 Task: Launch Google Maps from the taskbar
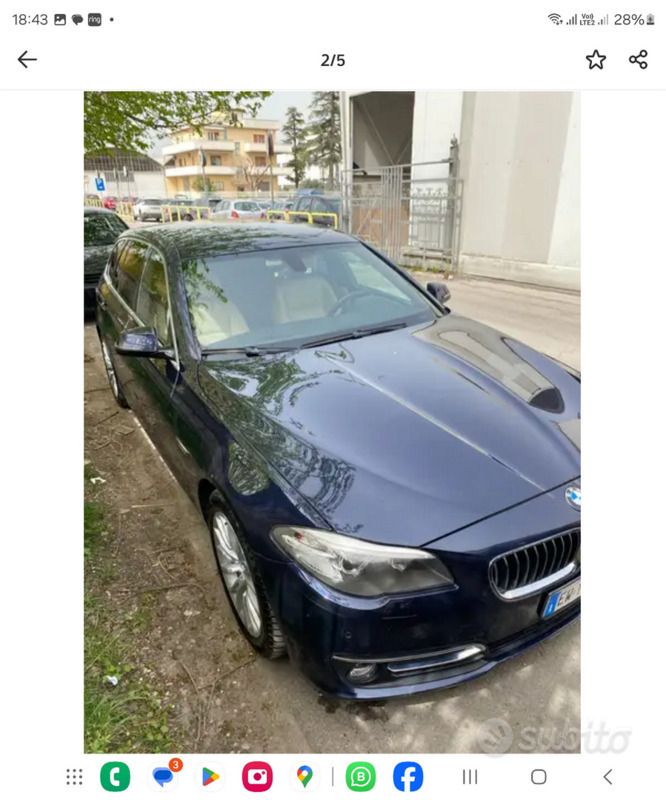click(x=304, y=777)
